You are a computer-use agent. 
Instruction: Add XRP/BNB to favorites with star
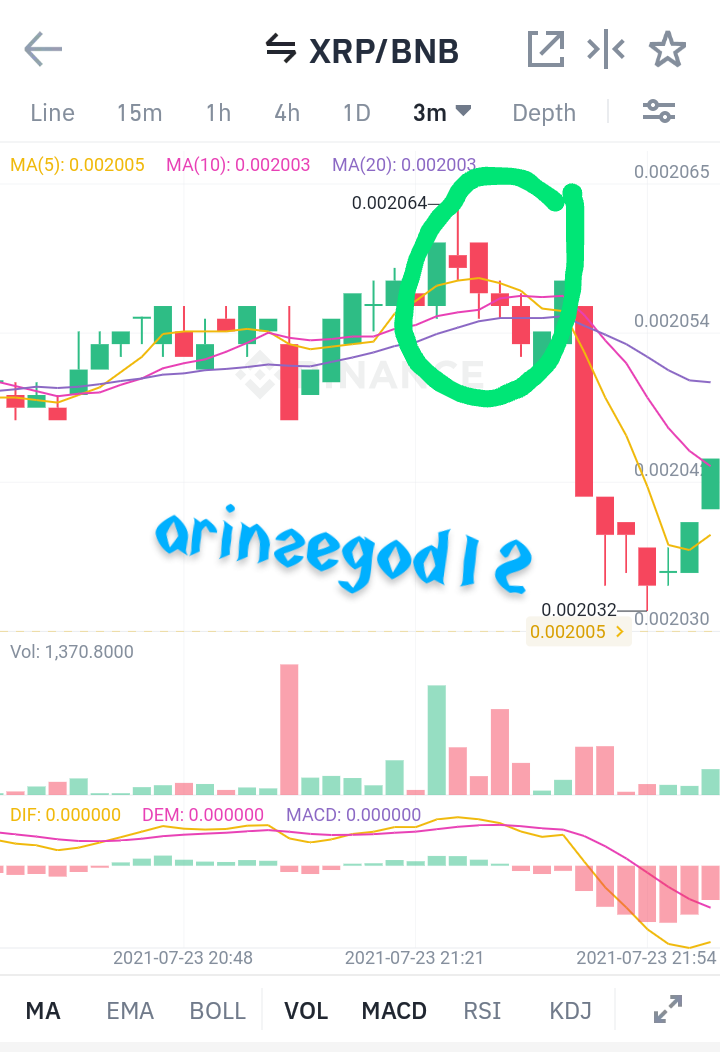pos(667,49)
